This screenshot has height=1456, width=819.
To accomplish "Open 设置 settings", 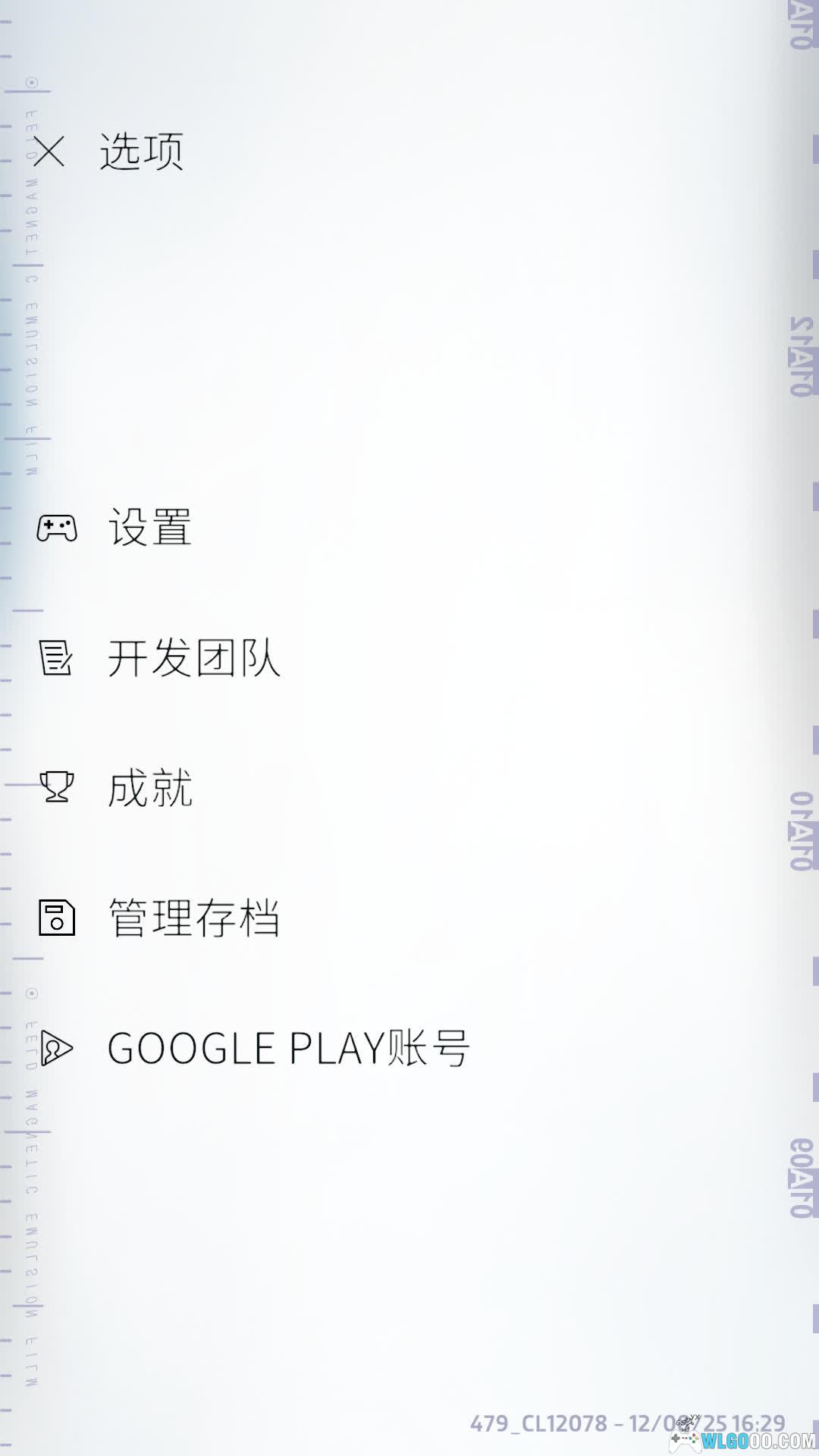I will pyautogui.click(x=149, y=528).
